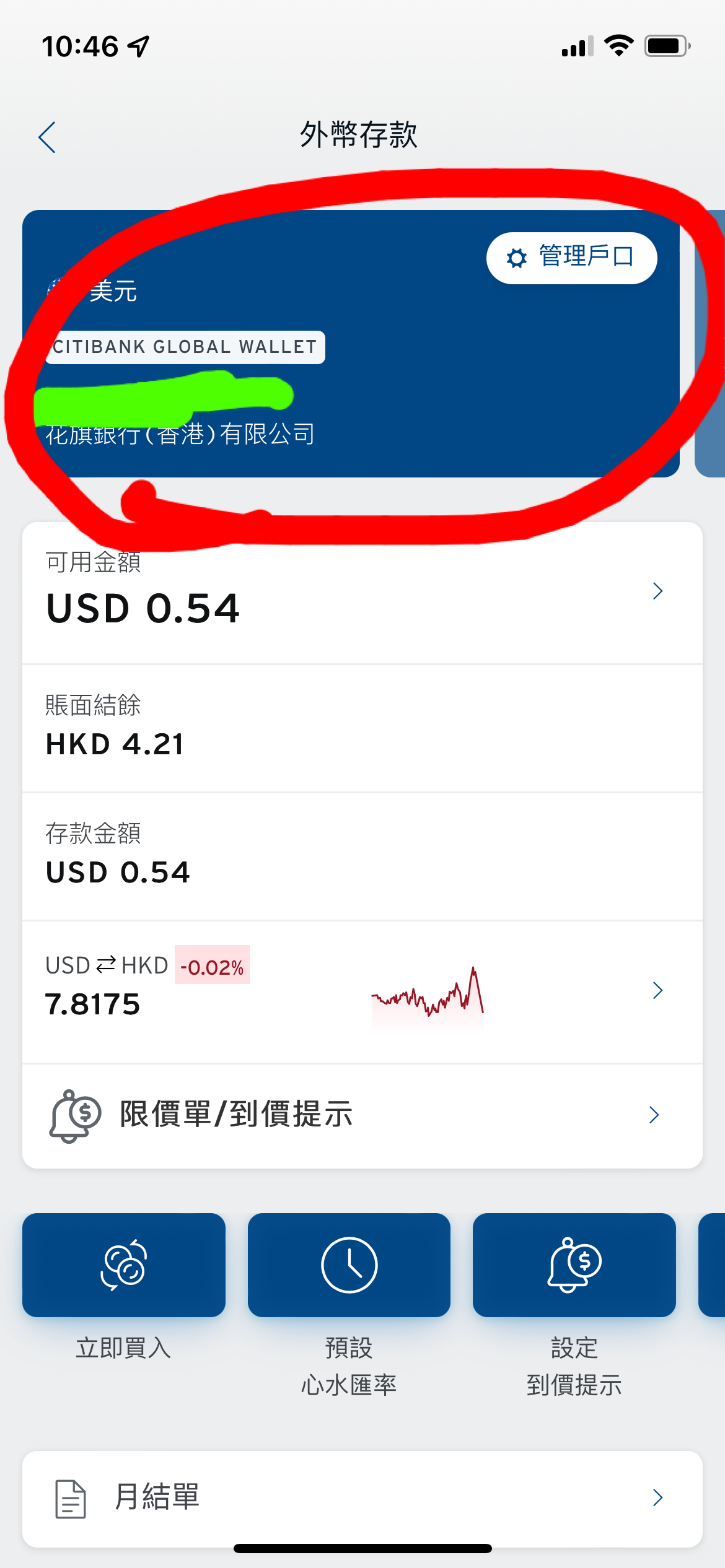Open 限價單/到價提示 row
The width and height of the screenshot is (725, 1568).
[x=362, y=1116]
